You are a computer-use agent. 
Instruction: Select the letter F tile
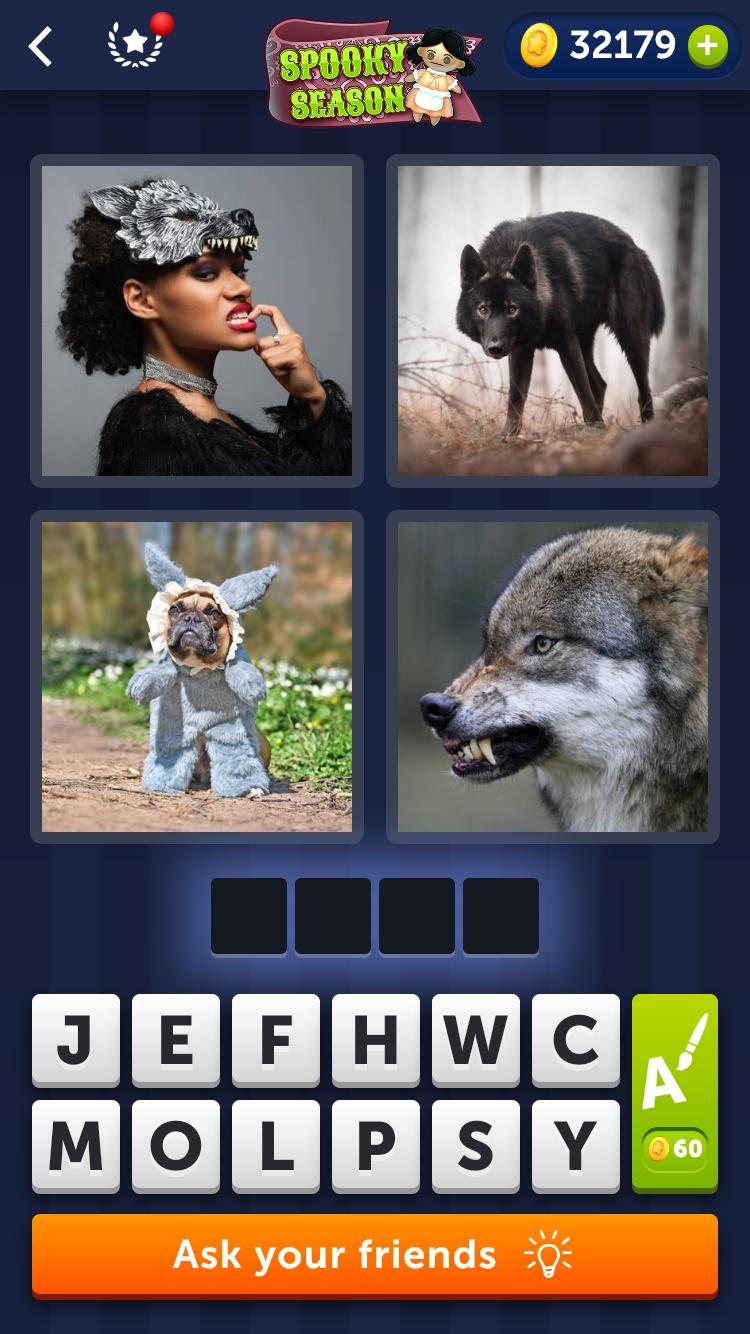[276, 1040]
